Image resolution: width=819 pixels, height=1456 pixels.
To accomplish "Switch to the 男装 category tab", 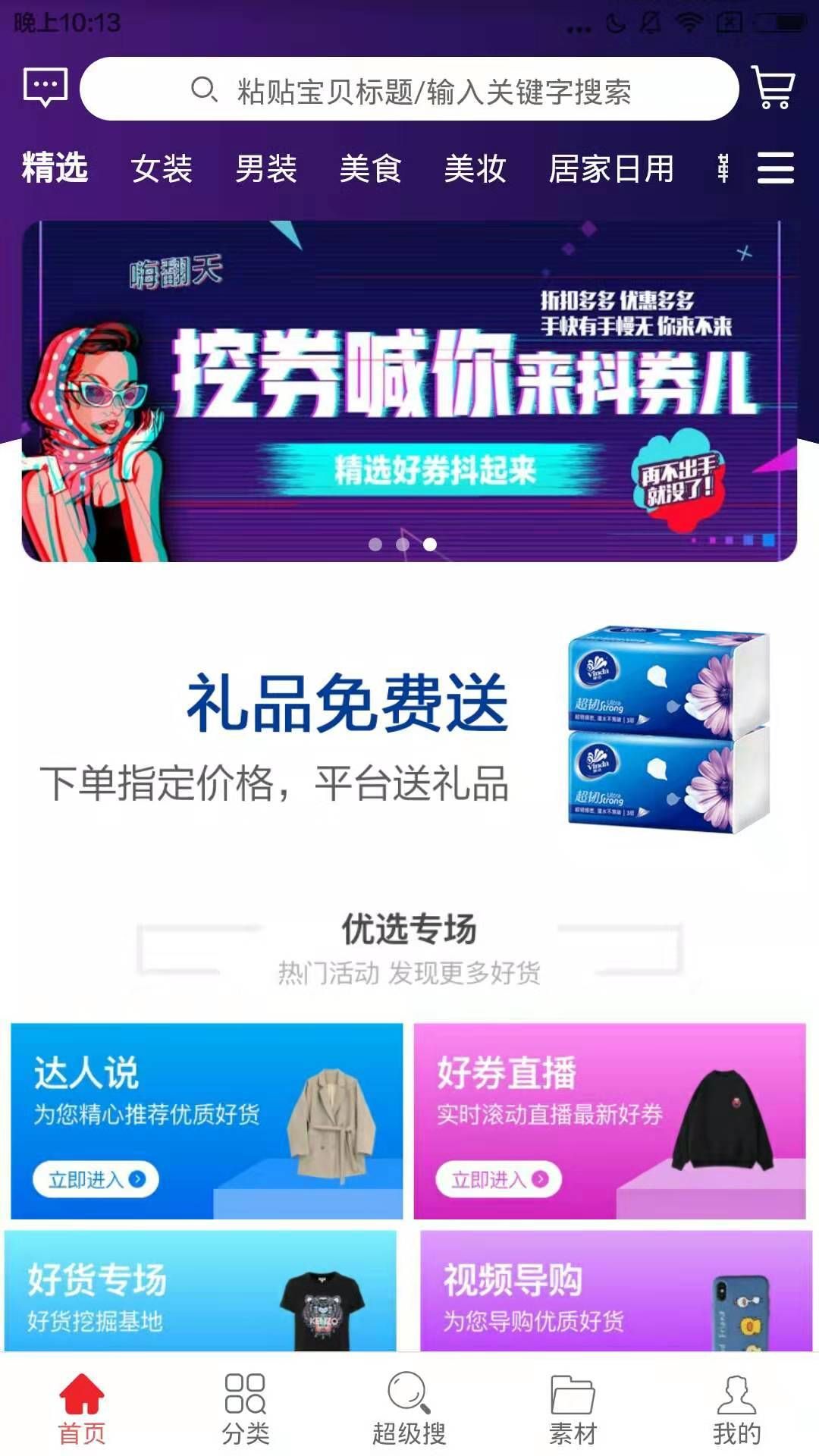I will click(x=265, y=168).
